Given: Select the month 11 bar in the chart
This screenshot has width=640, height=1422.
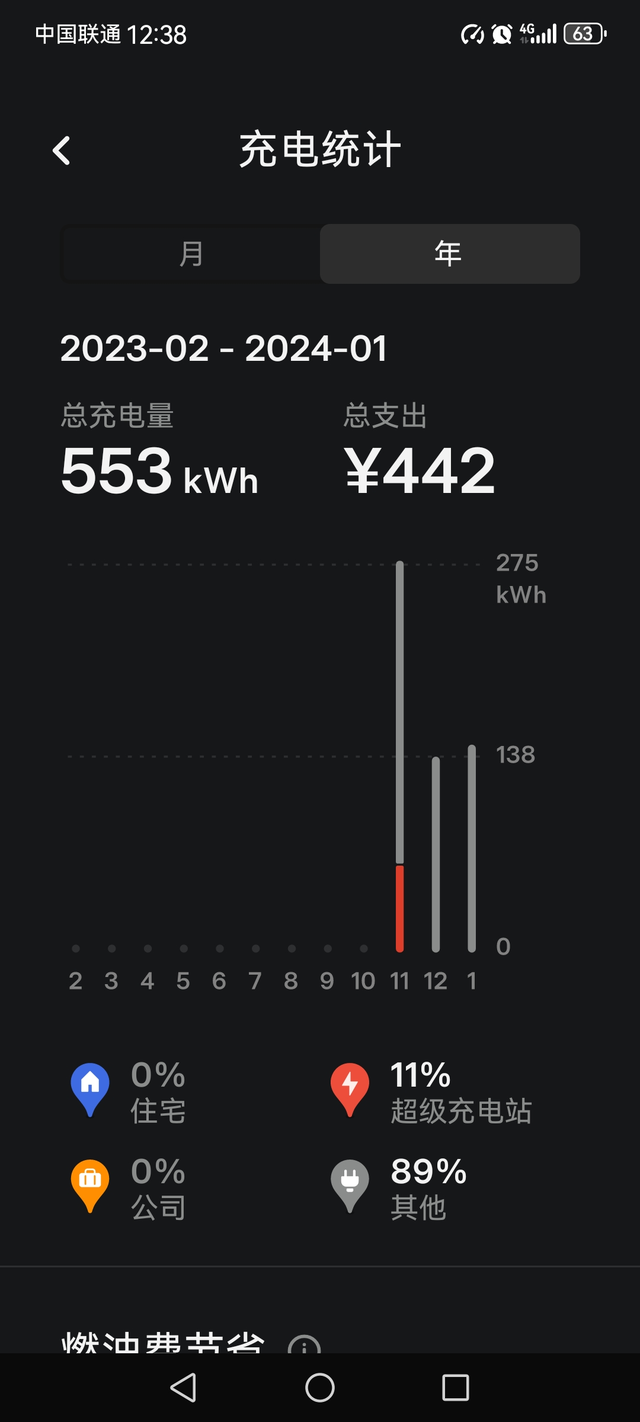Looking at the screenshot, I should 400,760.
